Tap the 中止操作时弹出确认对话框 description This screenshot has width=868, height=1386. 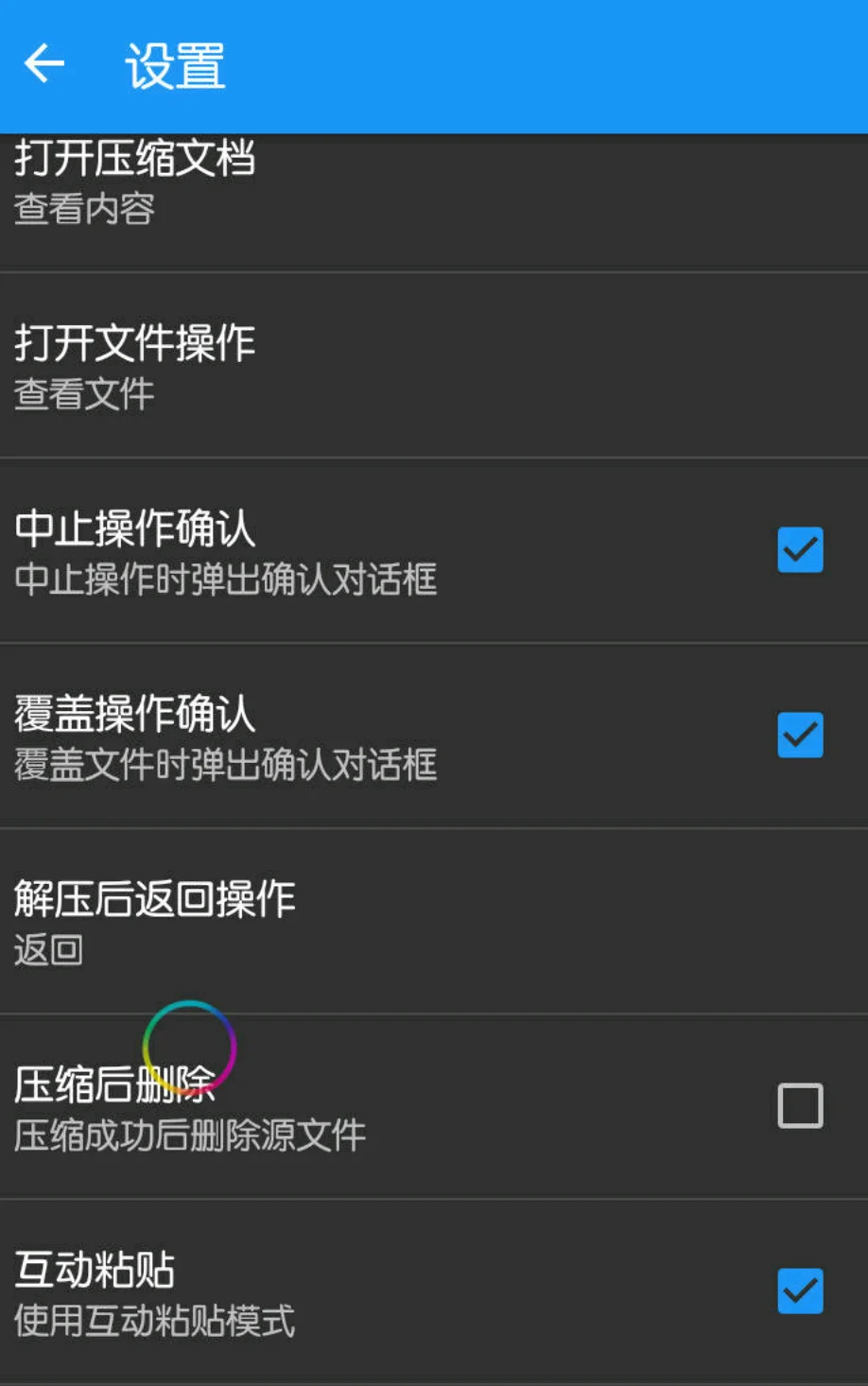tap(224, 580)
